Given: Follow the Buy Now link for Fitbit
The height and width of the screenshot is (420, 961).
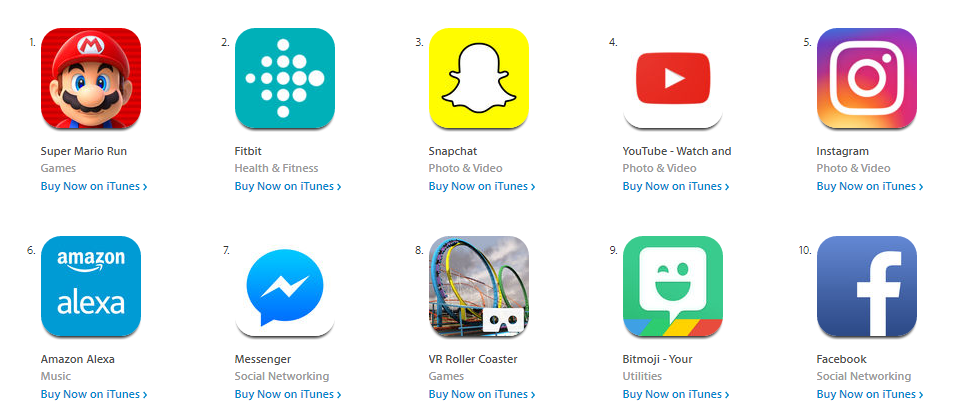Looking at the screenshot, I should (x=287, y=186).
